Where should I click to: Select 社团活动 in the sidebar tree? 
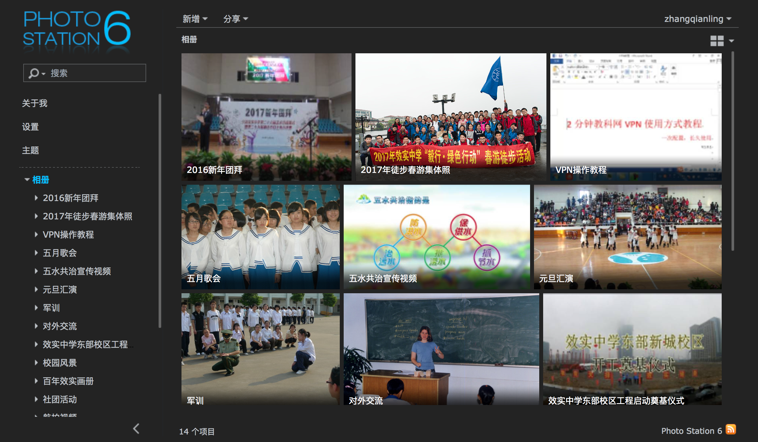[60, 399]
